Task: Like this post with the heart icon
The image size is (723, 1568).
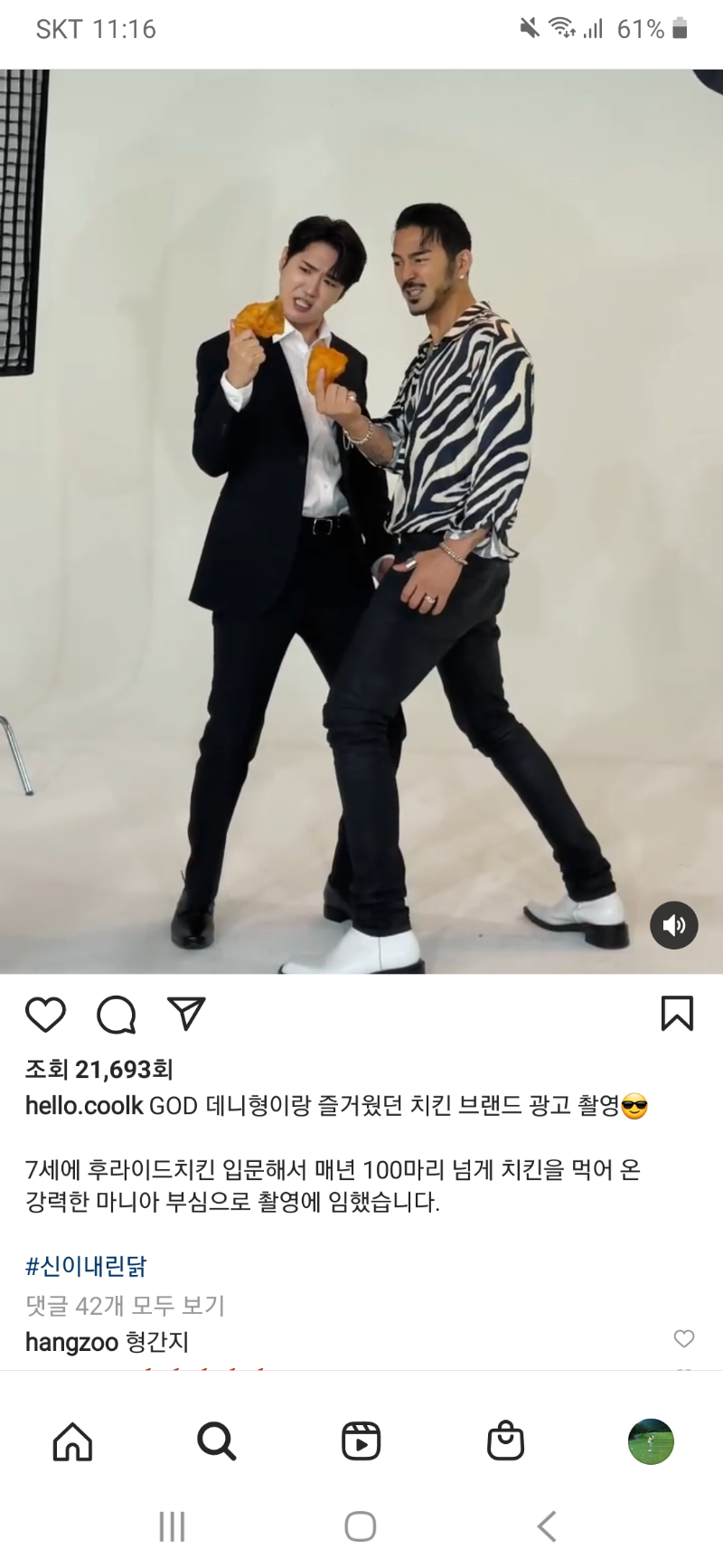Action: click(45, 1015)
